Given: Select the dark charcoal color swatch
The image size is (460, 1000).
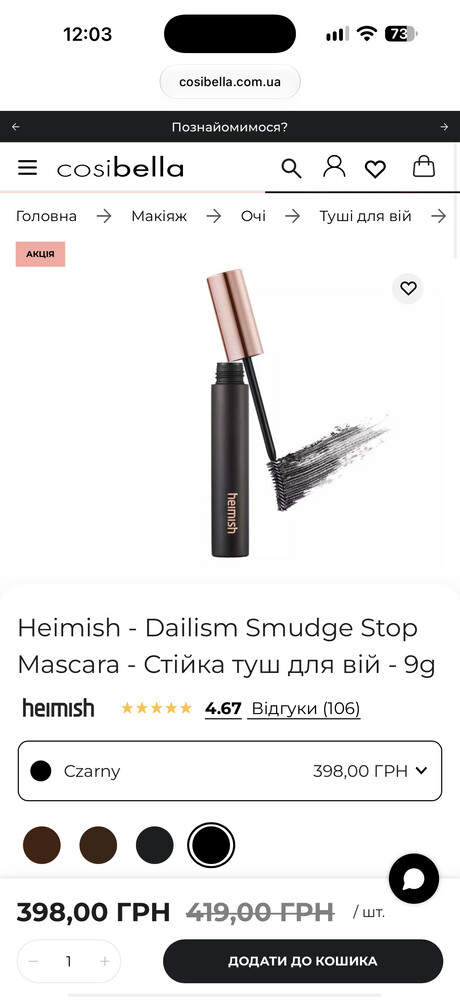Looking at the screenshot, I should tap(154, 845).
